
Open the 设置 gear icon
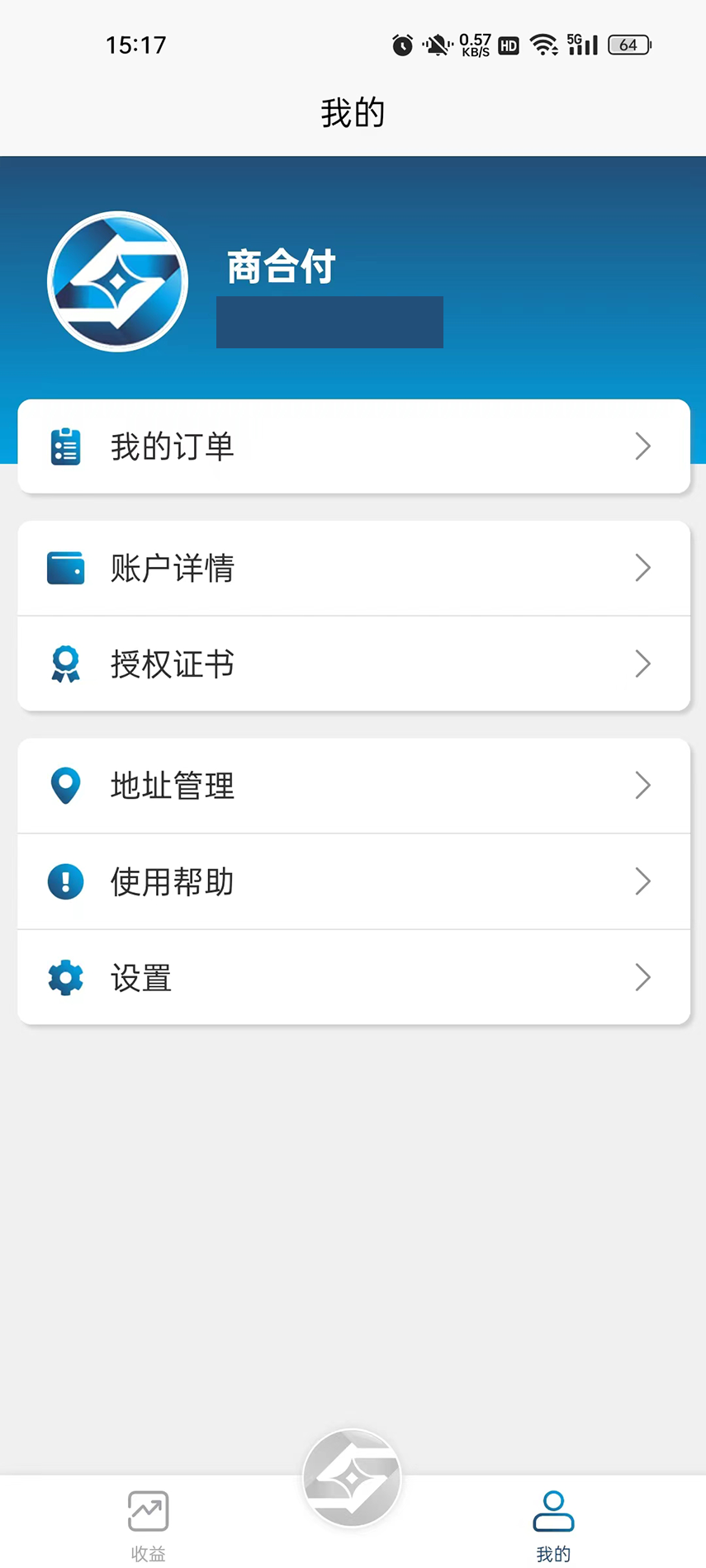coord(65,977)
